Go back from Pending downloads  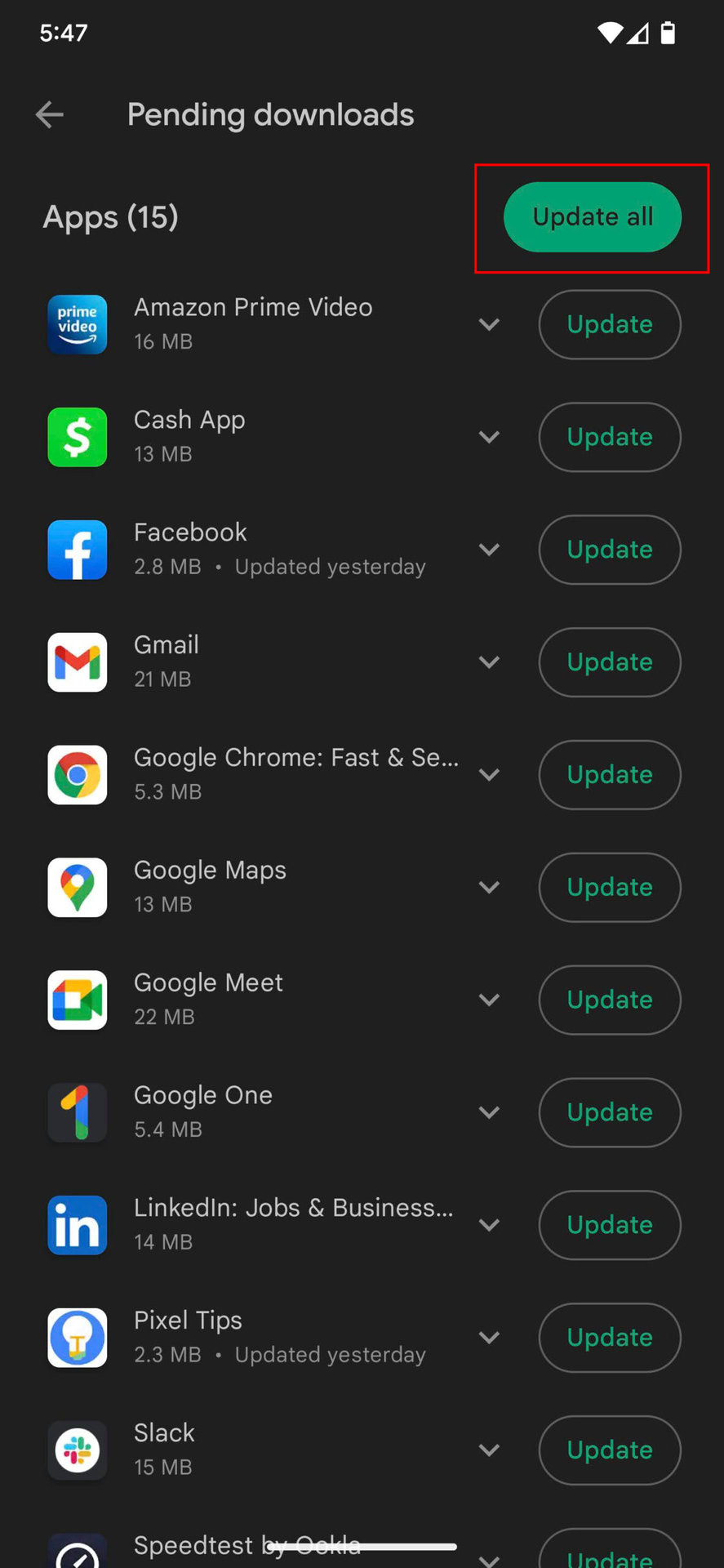point(50,115)
